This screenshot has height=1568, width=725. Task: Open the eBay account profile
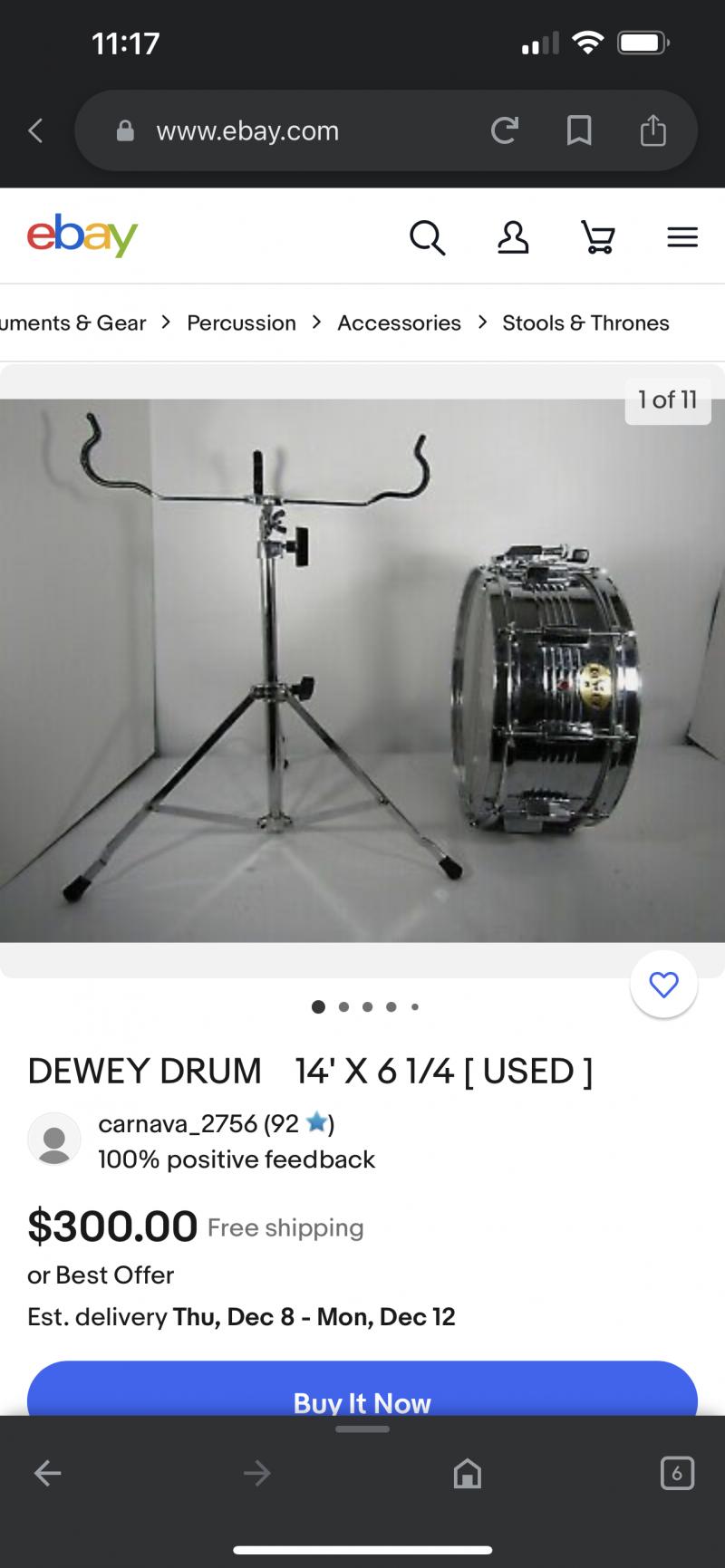click(x=513, y=237)
